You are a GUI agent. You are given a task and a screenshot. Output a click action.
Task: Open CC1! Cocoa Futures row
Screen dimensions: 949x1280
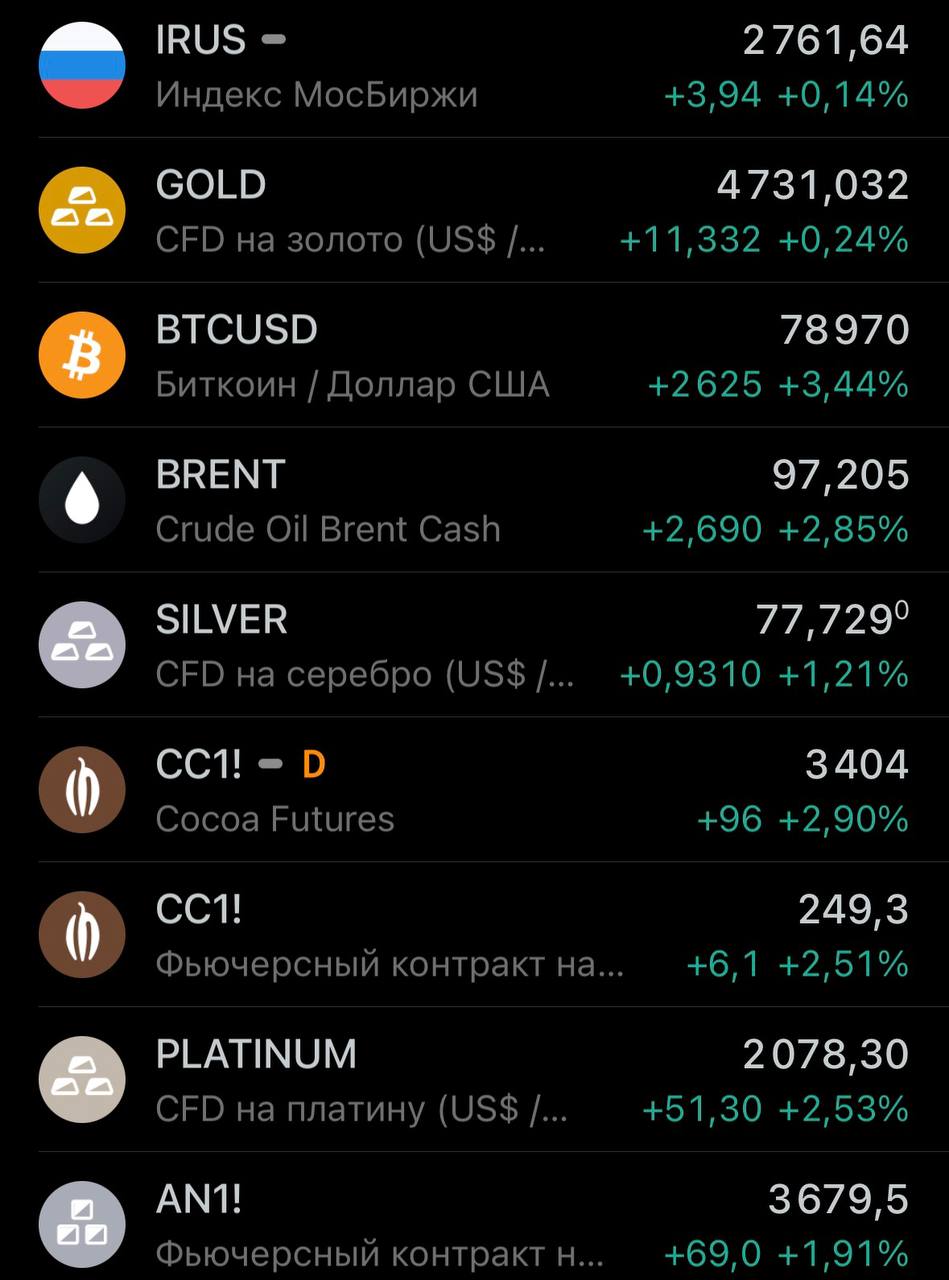click(x=474, y=791)
